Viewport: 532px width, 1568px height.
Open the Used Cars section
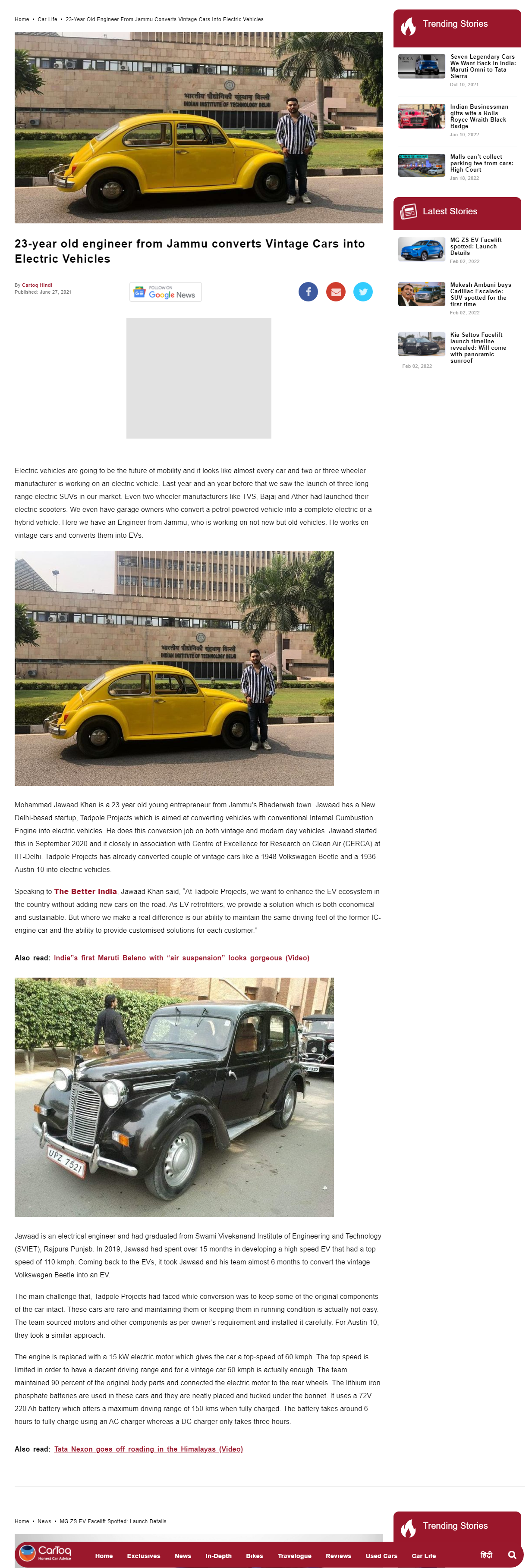point(382,1556)
